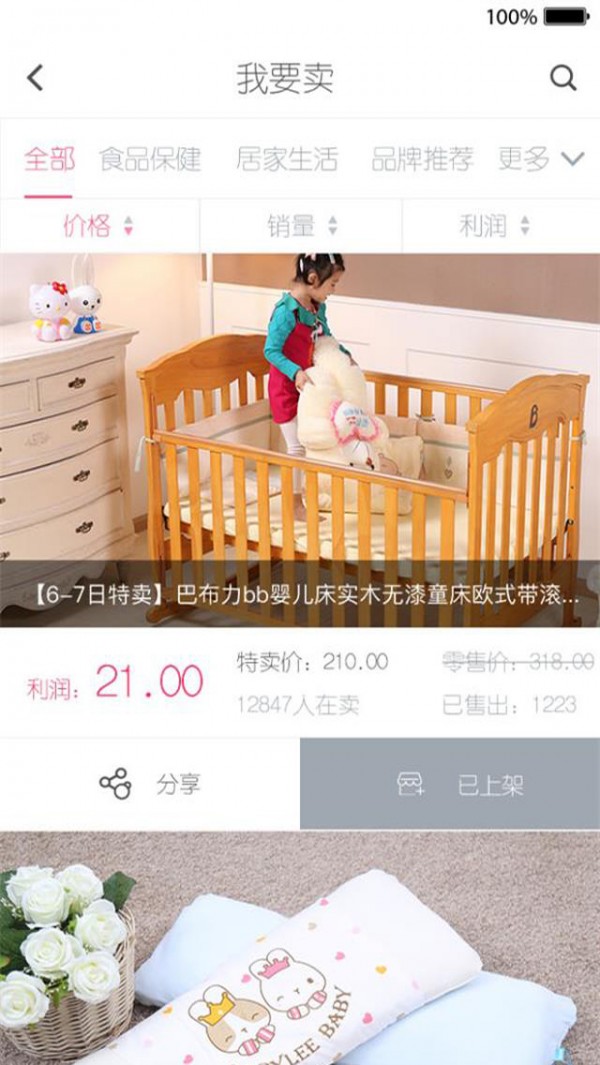
Task: Open the 巴布力bb婴儿床 product
Action: tap(300, 440)
